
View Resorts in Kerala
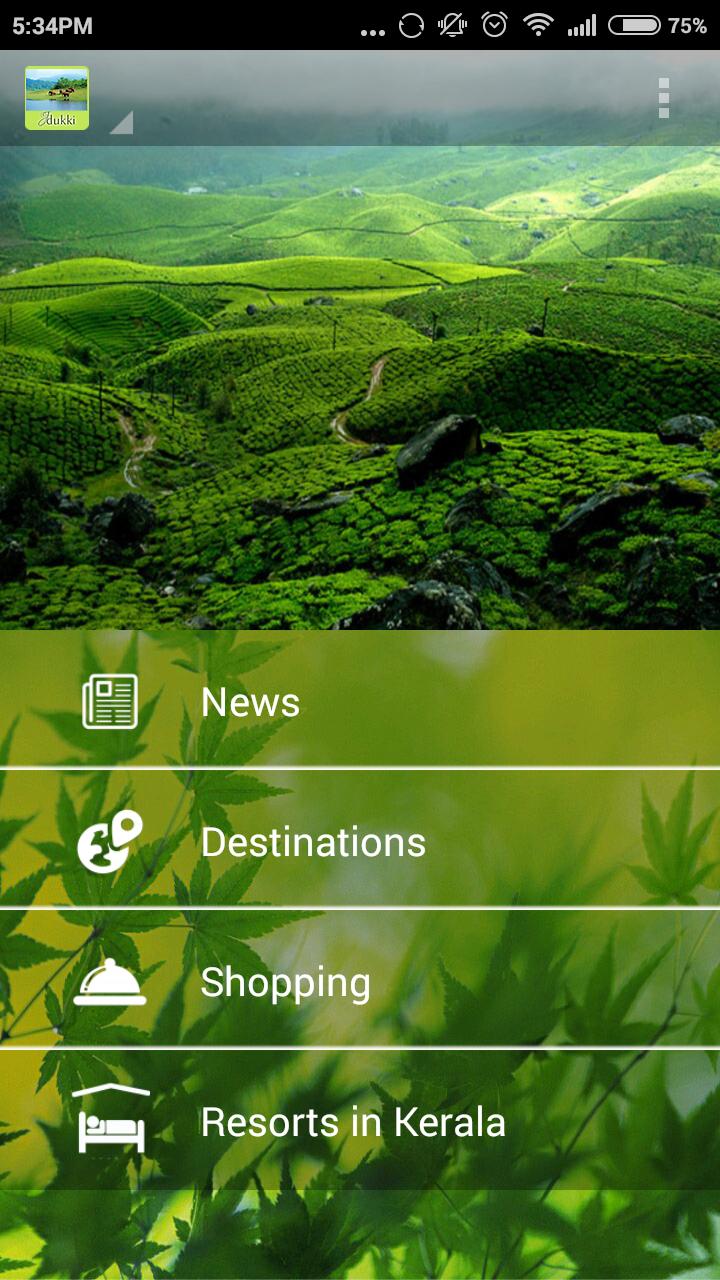[360, 1121]
